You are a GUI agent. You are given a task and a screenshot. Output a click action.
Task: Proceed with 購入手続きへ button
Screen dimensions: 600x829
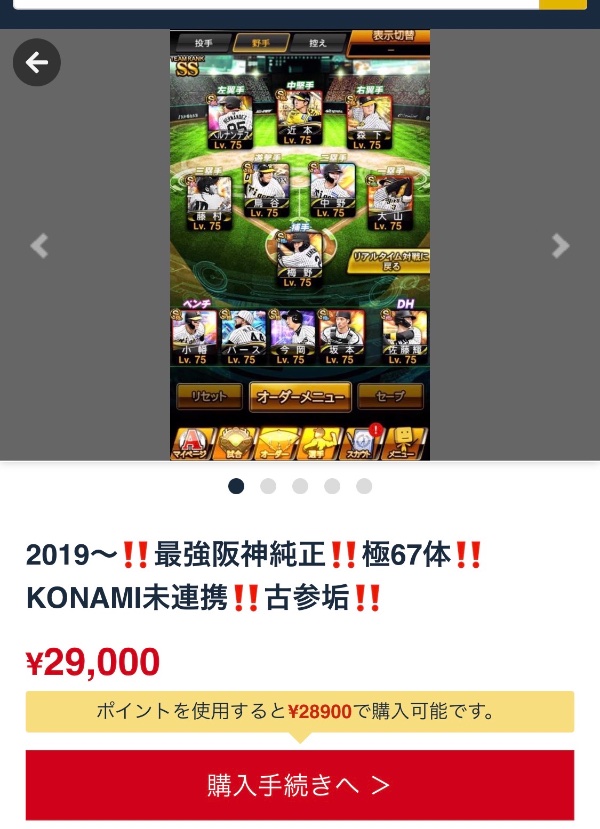click(300, 785)
